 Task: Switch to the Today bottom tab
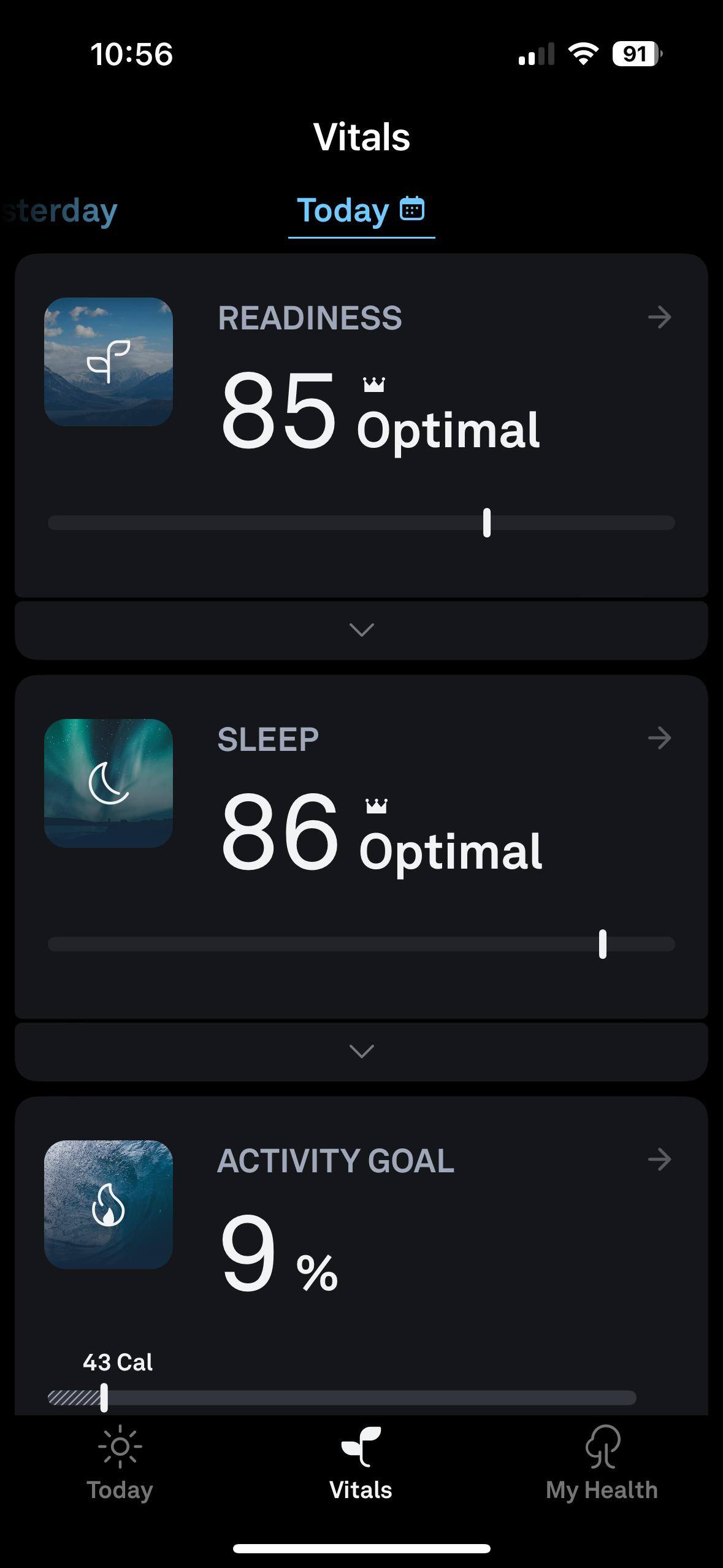(120, 1463)
